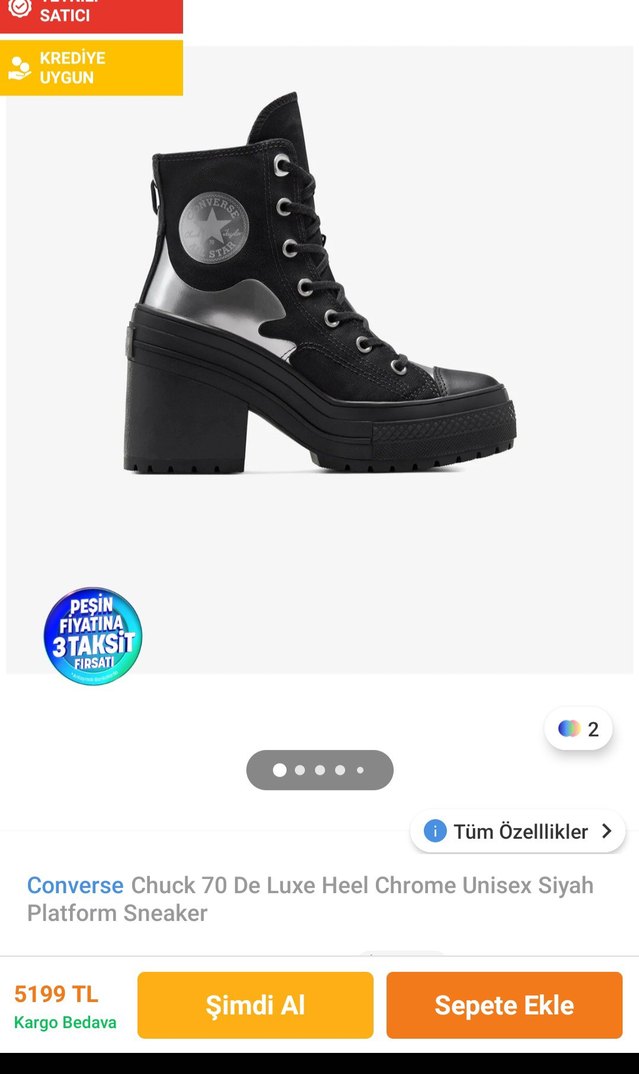
Task: Open Tüm Özellikler details
Action: (x=518, y=831)
